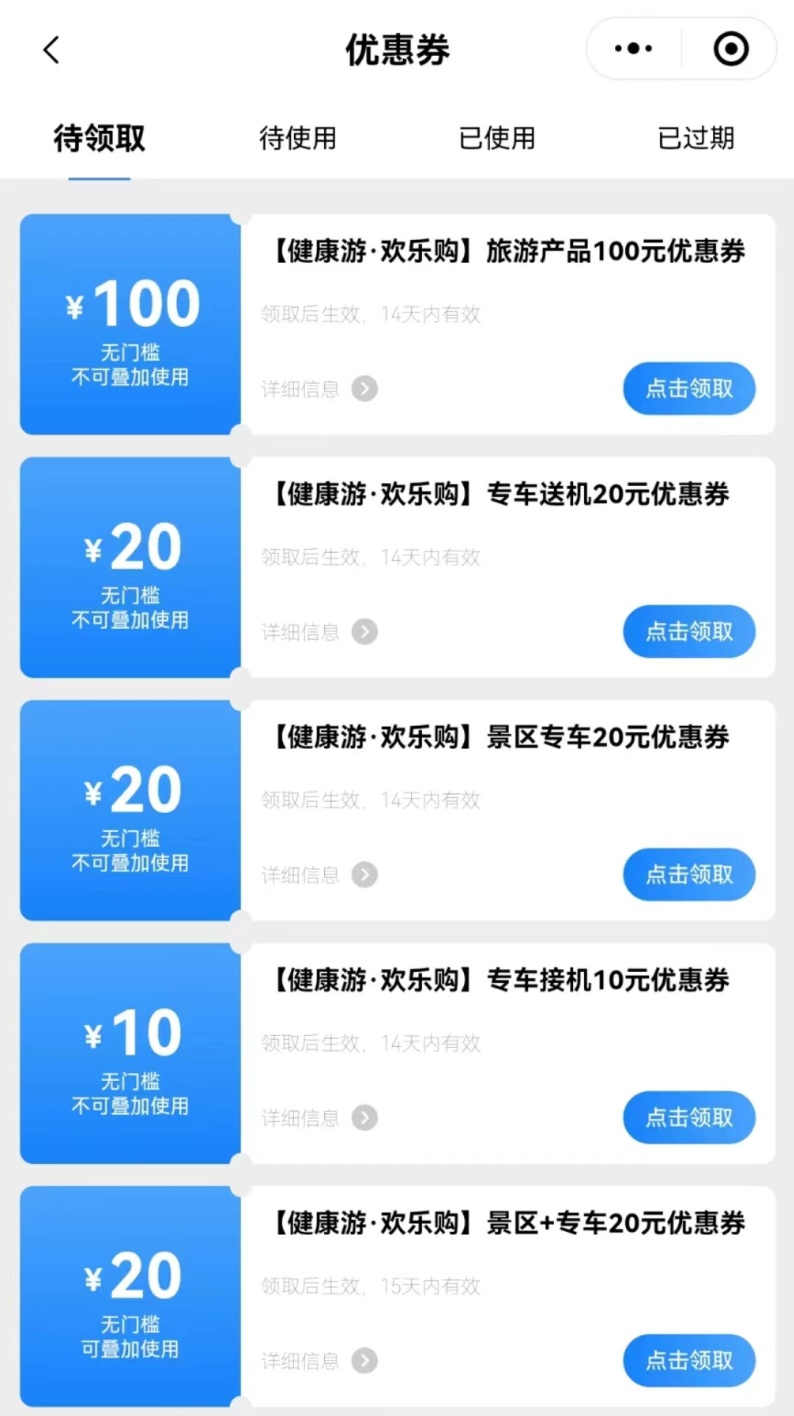Expand 详细信息 for 景区+专车20元 coupon

(x=319, y=1361)
